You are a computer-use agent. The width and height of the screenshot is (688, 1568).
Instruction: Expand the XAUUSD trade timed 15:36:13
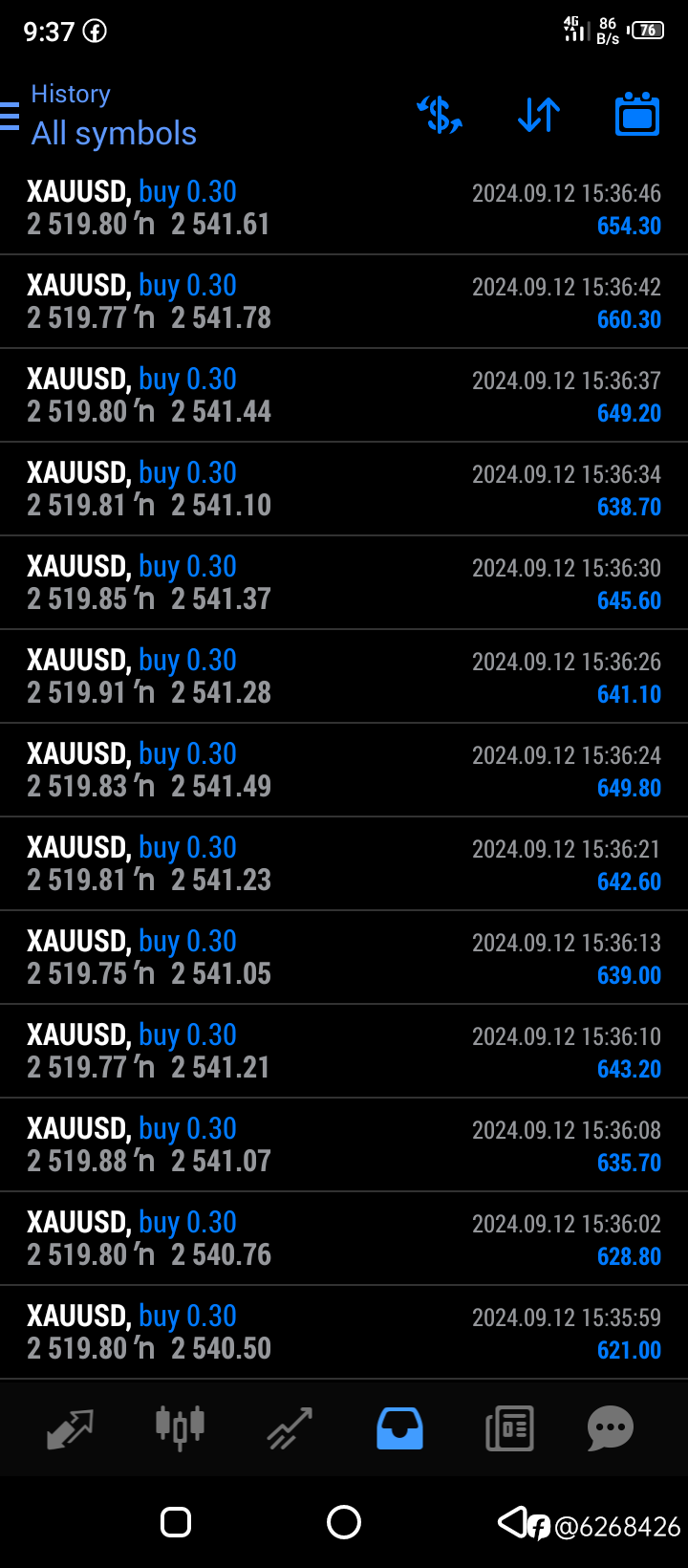[344, 958]
